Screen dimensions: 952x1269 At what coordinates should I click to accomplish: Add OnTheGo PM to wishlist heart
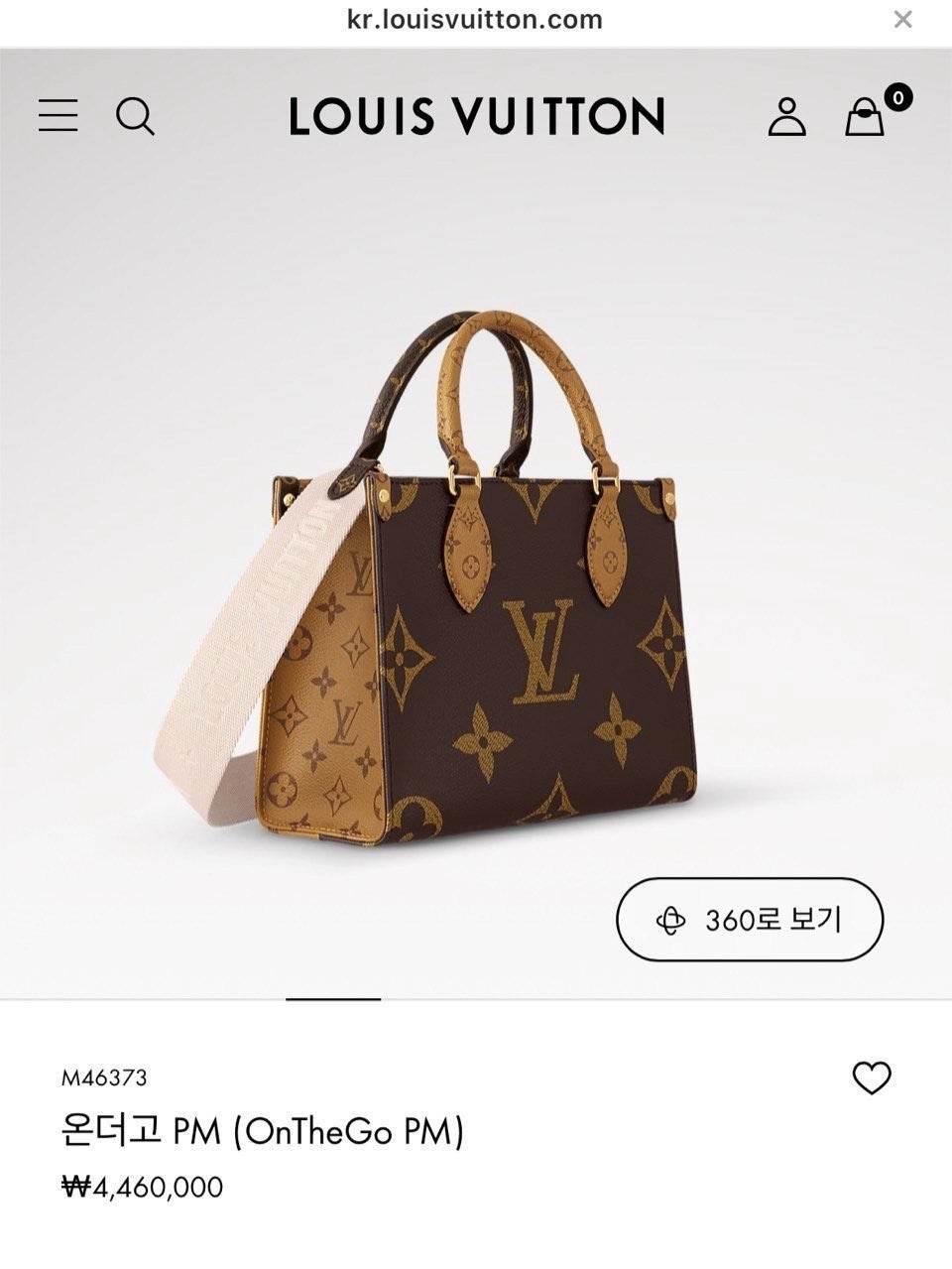872,1078
